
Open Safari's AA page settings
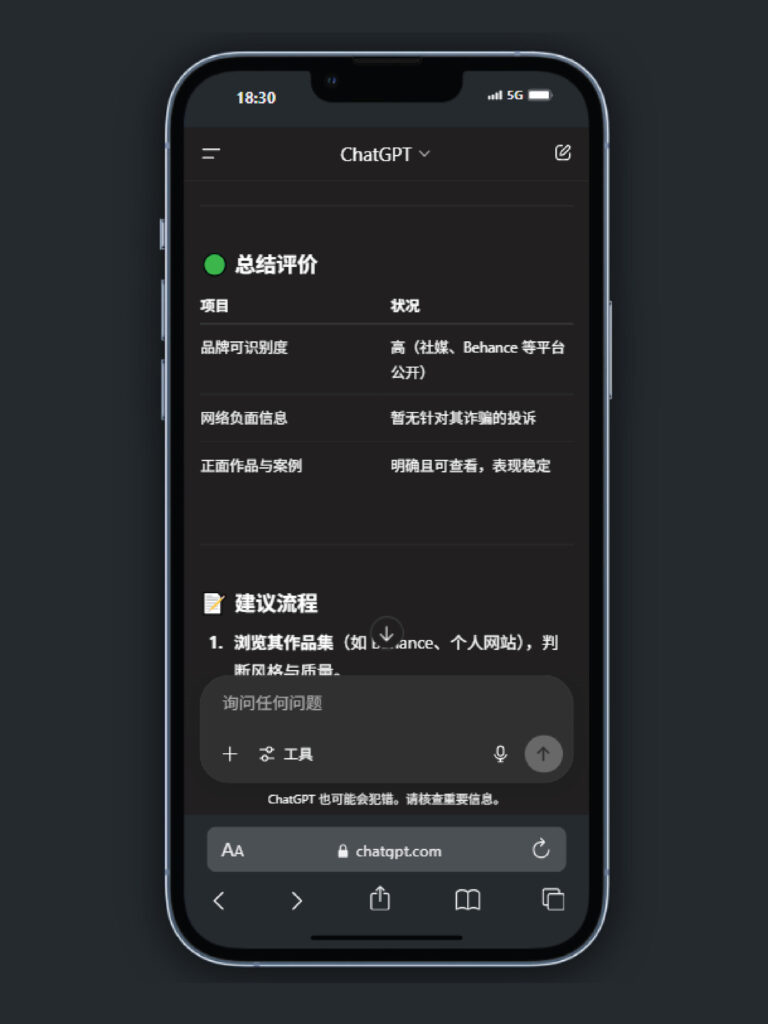click(233, 851)
